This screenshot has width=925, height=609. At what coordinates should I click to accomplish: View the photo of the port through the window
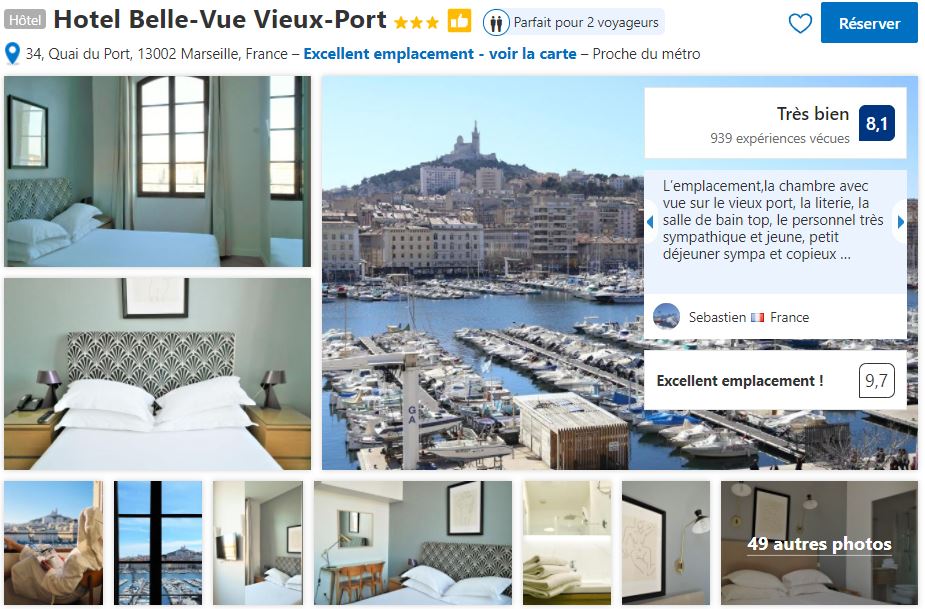[x=158, y=543]
